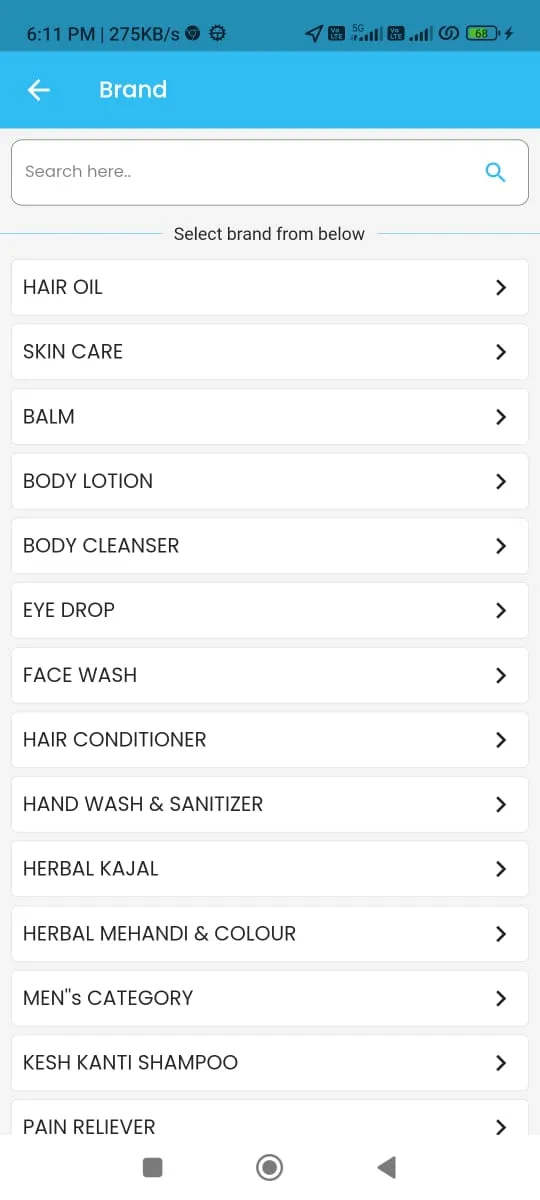The image size is (540, 1200).
Task: Open recent apps with the square button
Action: pyautogui.click(x=153, y=1167)
